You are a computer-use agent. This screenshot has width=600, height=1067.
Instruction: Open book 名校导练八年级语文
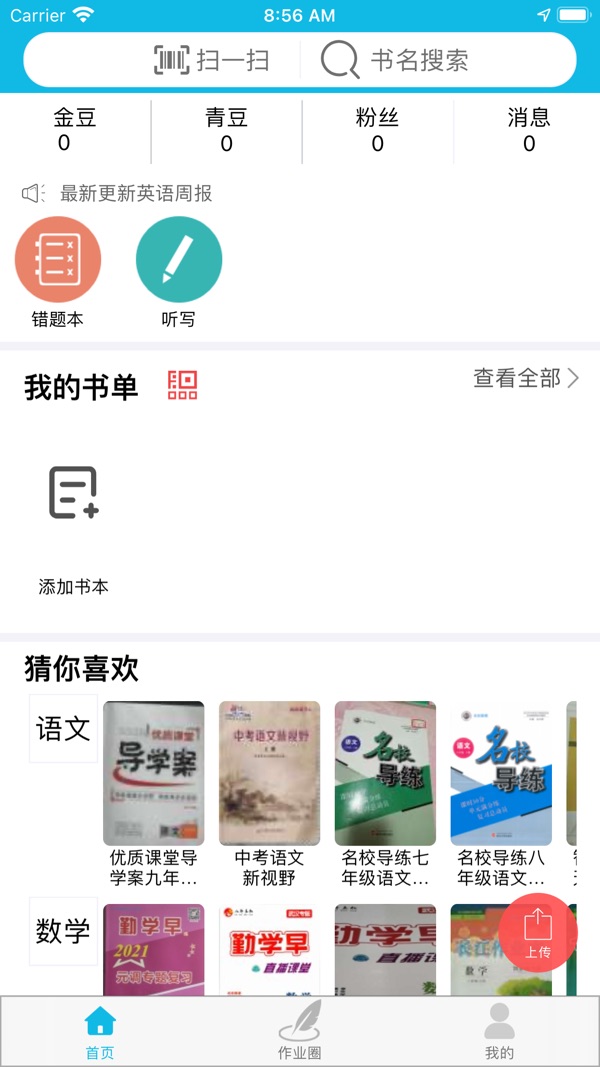501,794
